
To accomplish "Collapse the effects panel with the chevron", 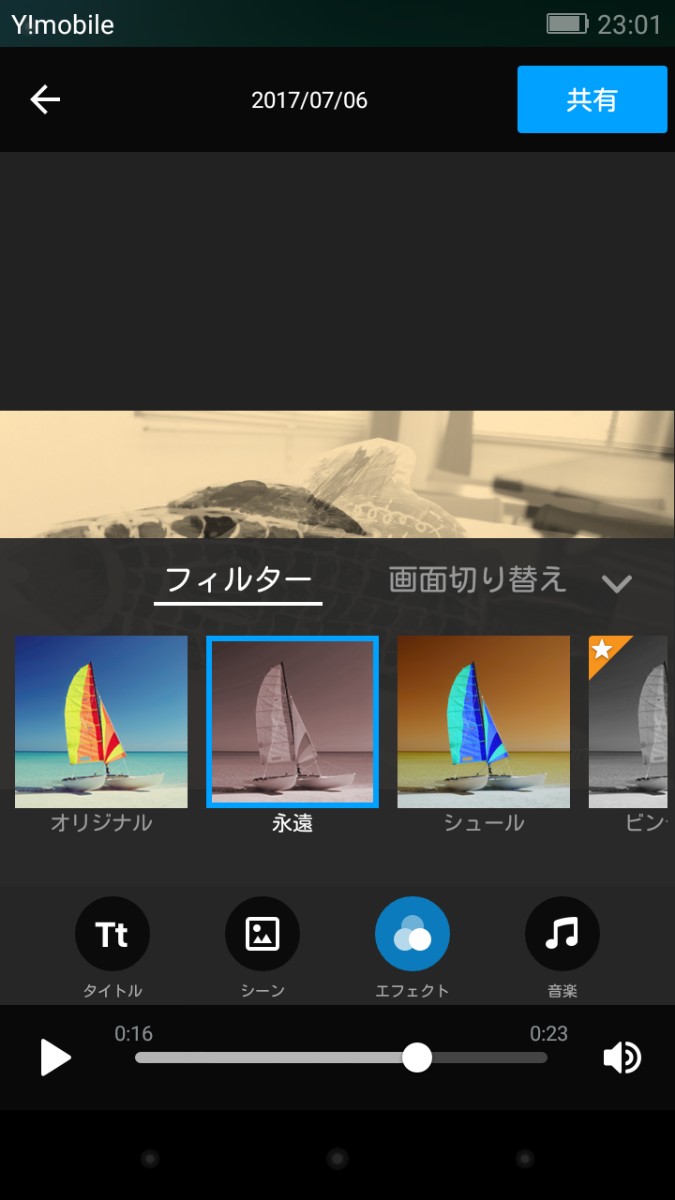I will click(x=617, y=584).
